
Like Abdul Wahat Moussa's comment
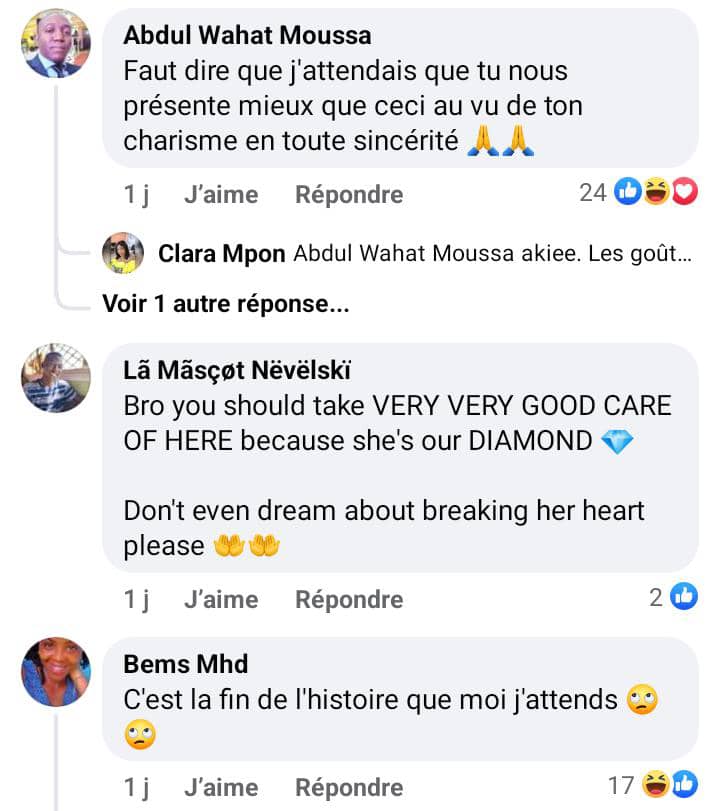pyautogui.click(x=220, y=194)
